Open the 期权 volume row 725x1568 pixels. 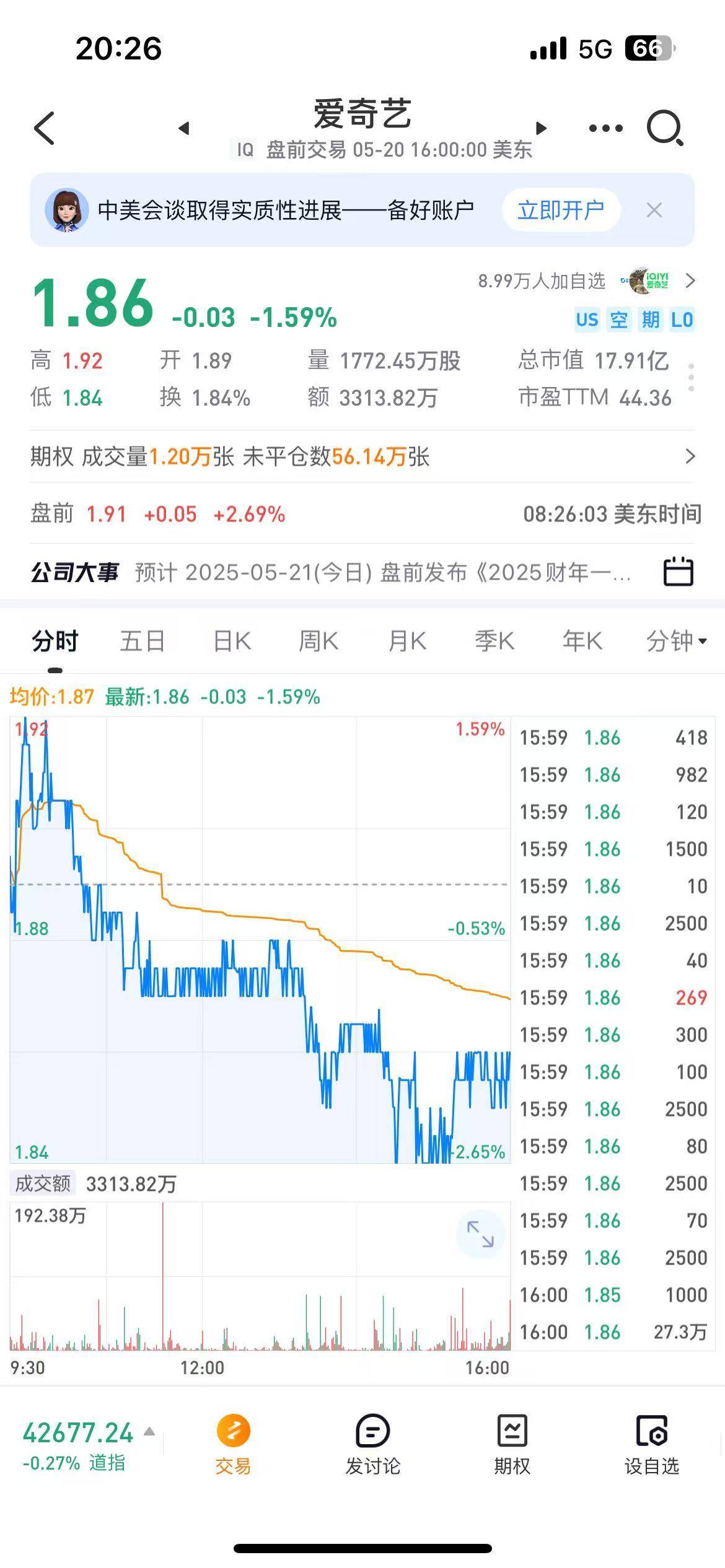tap(362, 457)
